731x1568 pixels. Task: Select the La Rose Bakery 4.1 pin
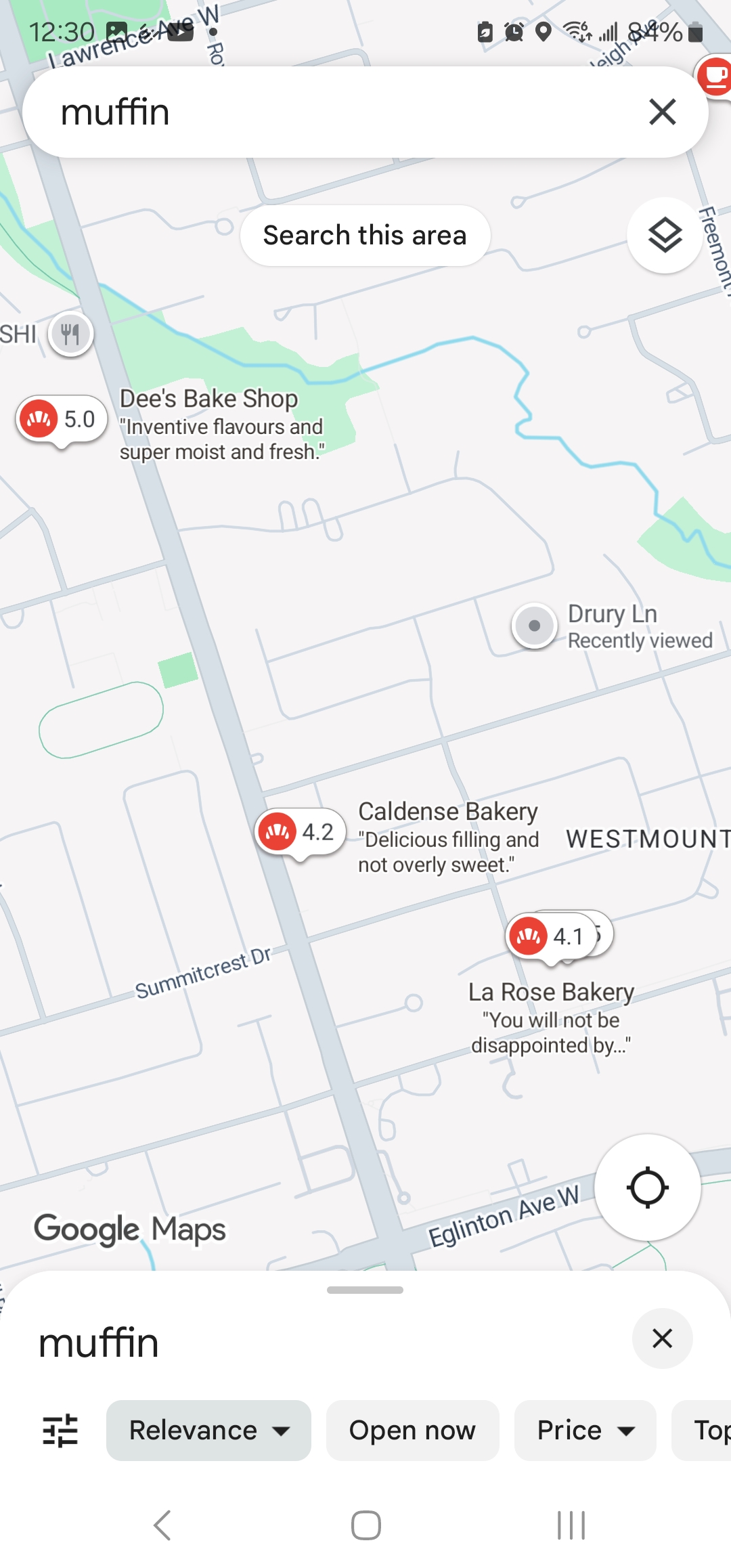[x=551, y=937]
